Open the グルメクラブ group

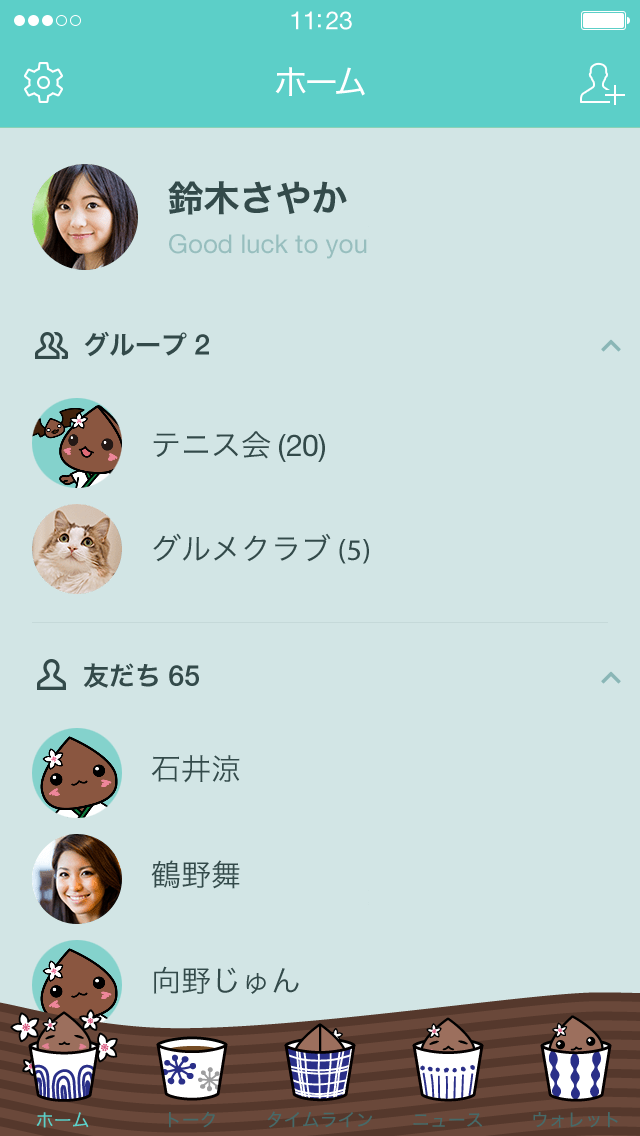click(260, 549)
